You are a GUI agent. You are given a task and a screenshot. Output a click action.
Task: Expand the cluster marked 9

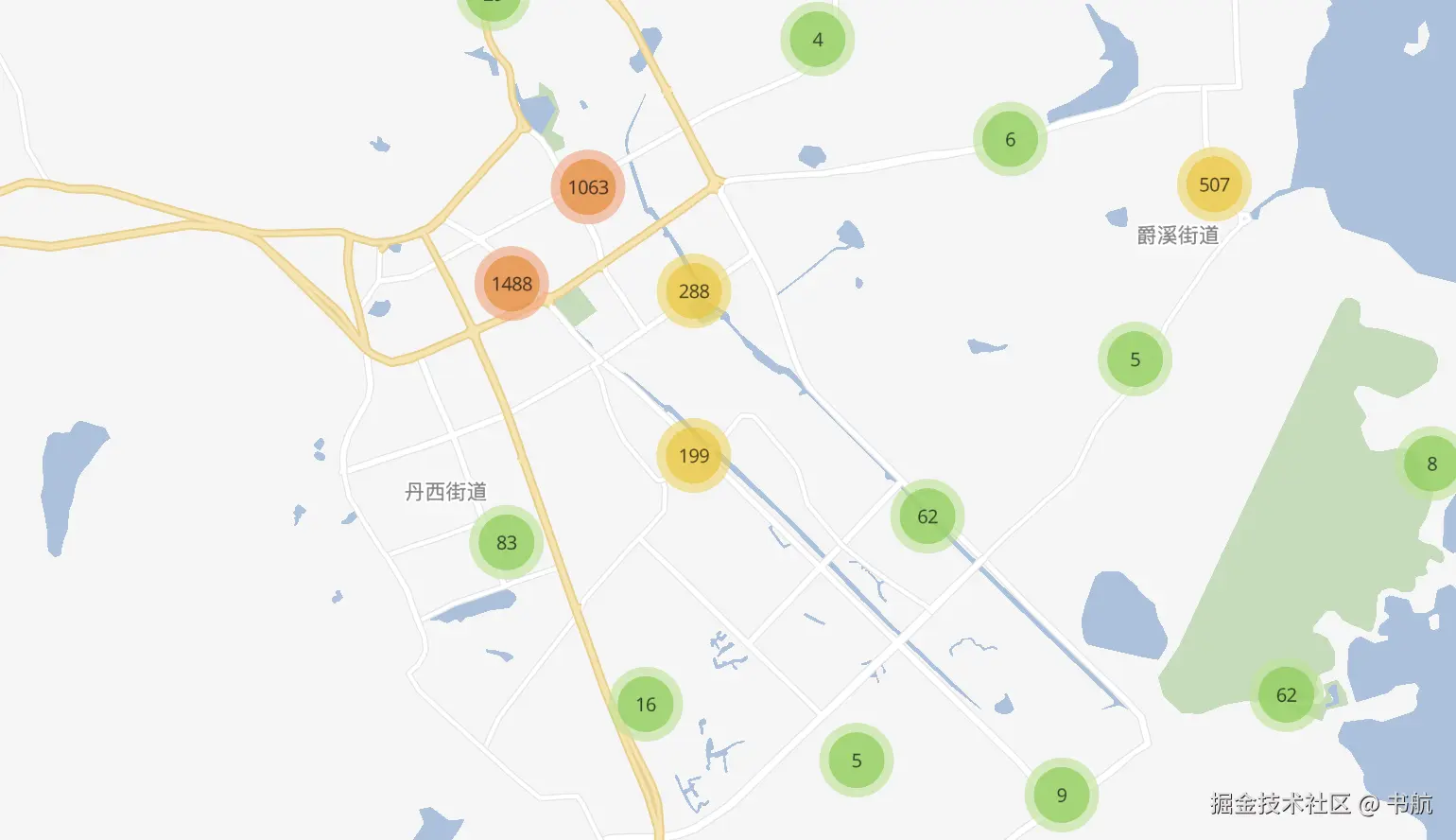tap(1062, 796)
